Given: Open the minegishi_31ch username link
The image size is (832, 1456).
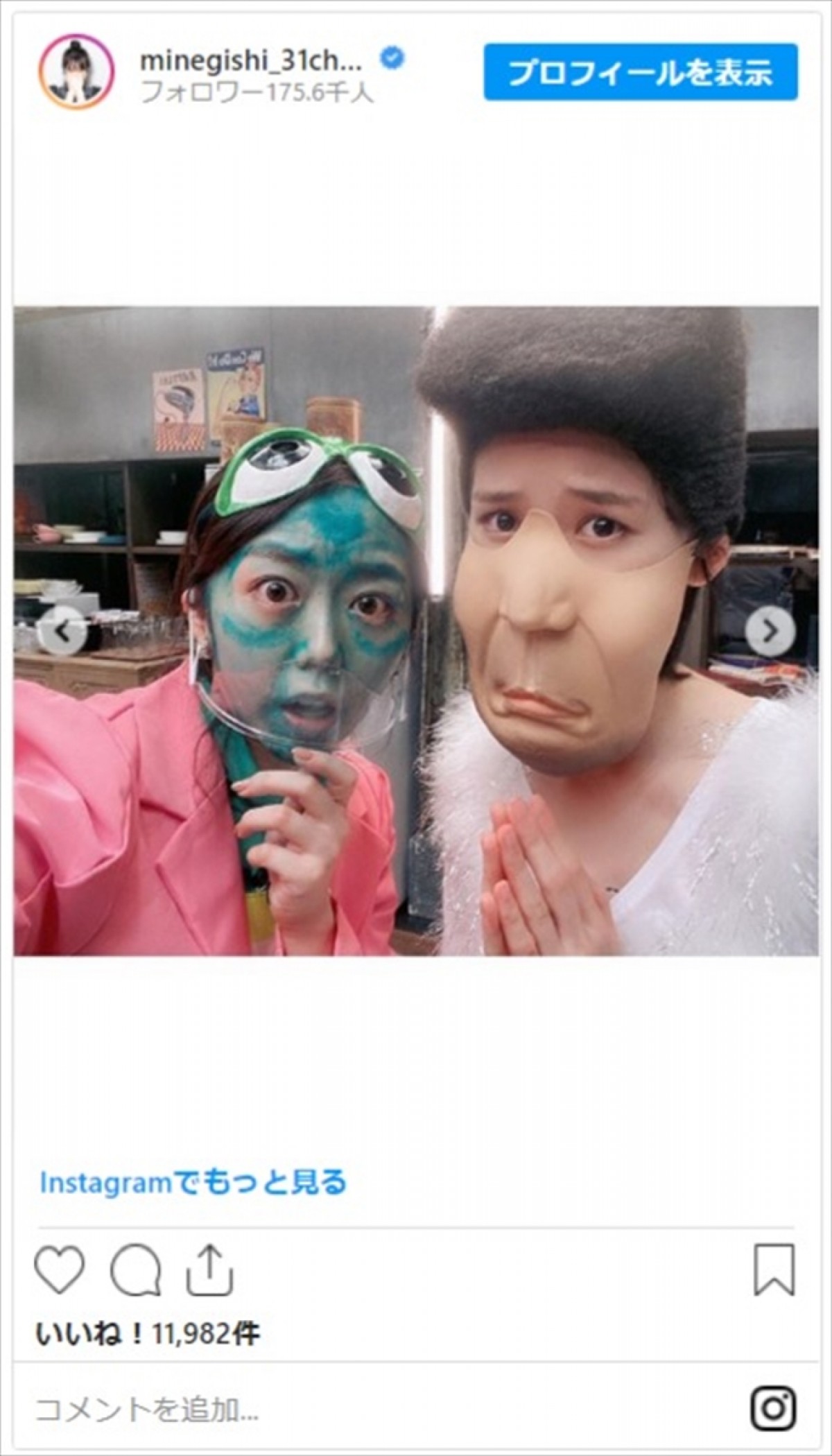Looking at the screenshot, I should 251,61.
